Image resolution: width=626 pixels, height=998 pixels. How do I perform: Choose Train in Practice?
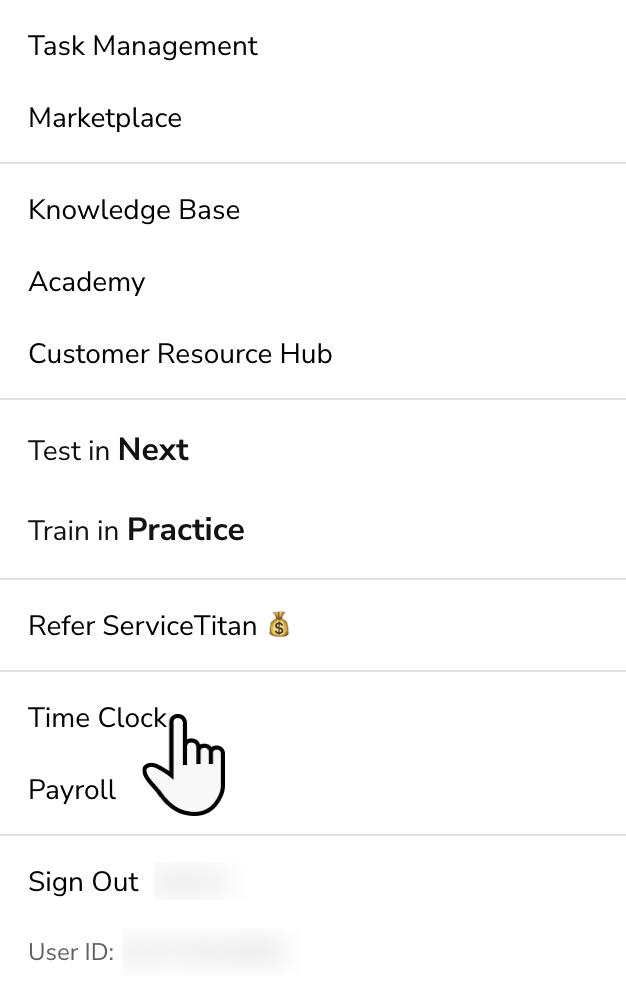pos(136,530)
